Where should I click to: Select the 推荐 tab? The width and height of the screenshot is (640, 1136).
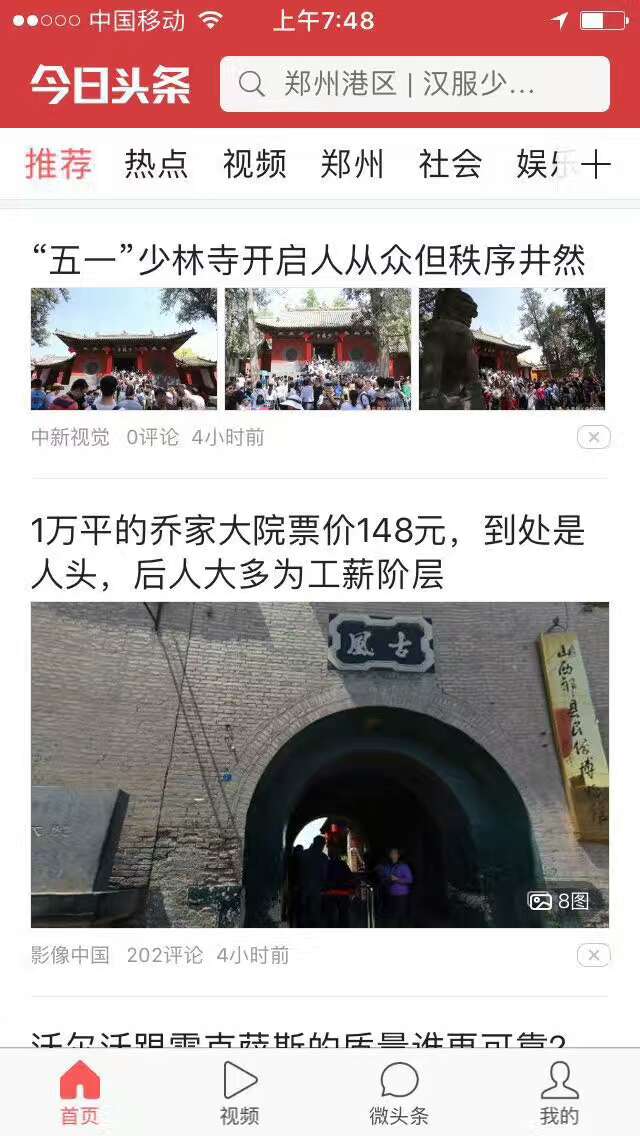click(59, 164)
